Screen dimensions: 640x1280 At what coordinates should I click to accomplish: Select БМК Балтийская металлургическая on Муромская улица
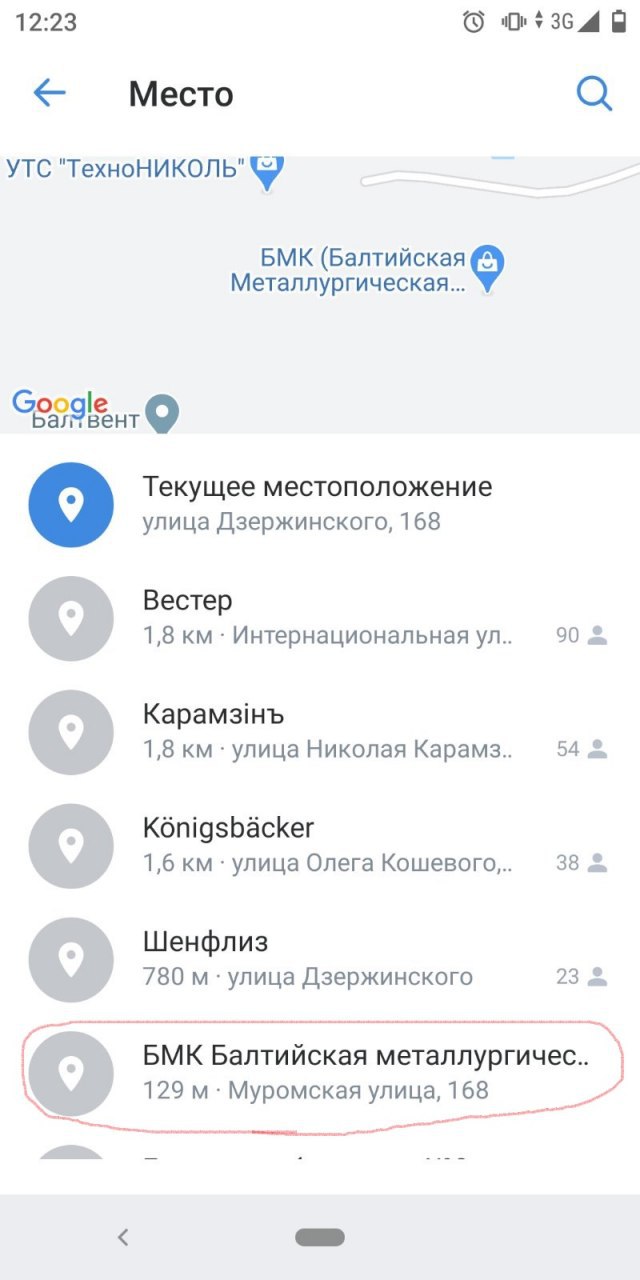click(320, 1073)
